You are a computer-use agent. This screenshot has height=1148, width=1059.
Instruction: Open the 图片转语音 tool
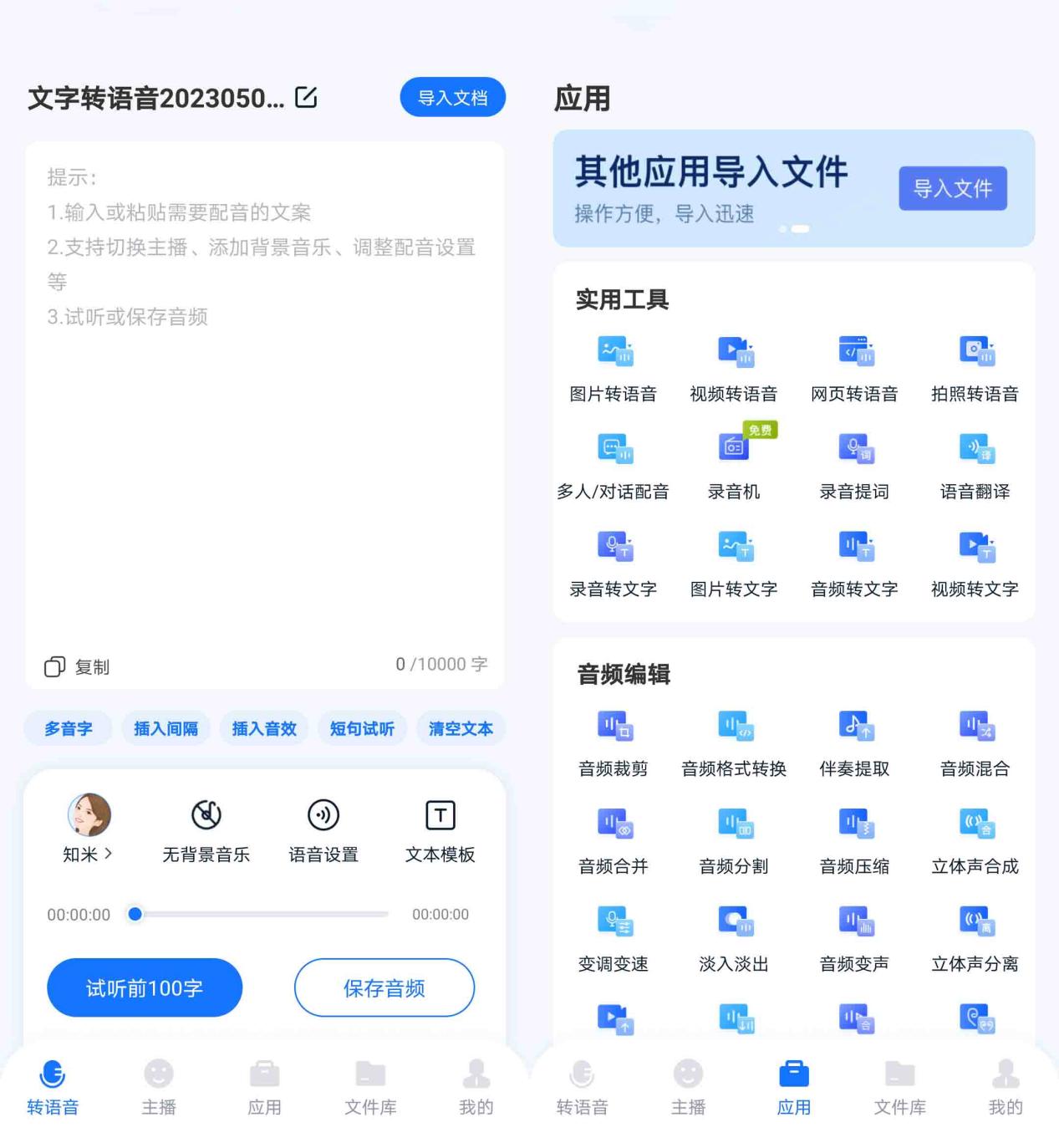614,366
